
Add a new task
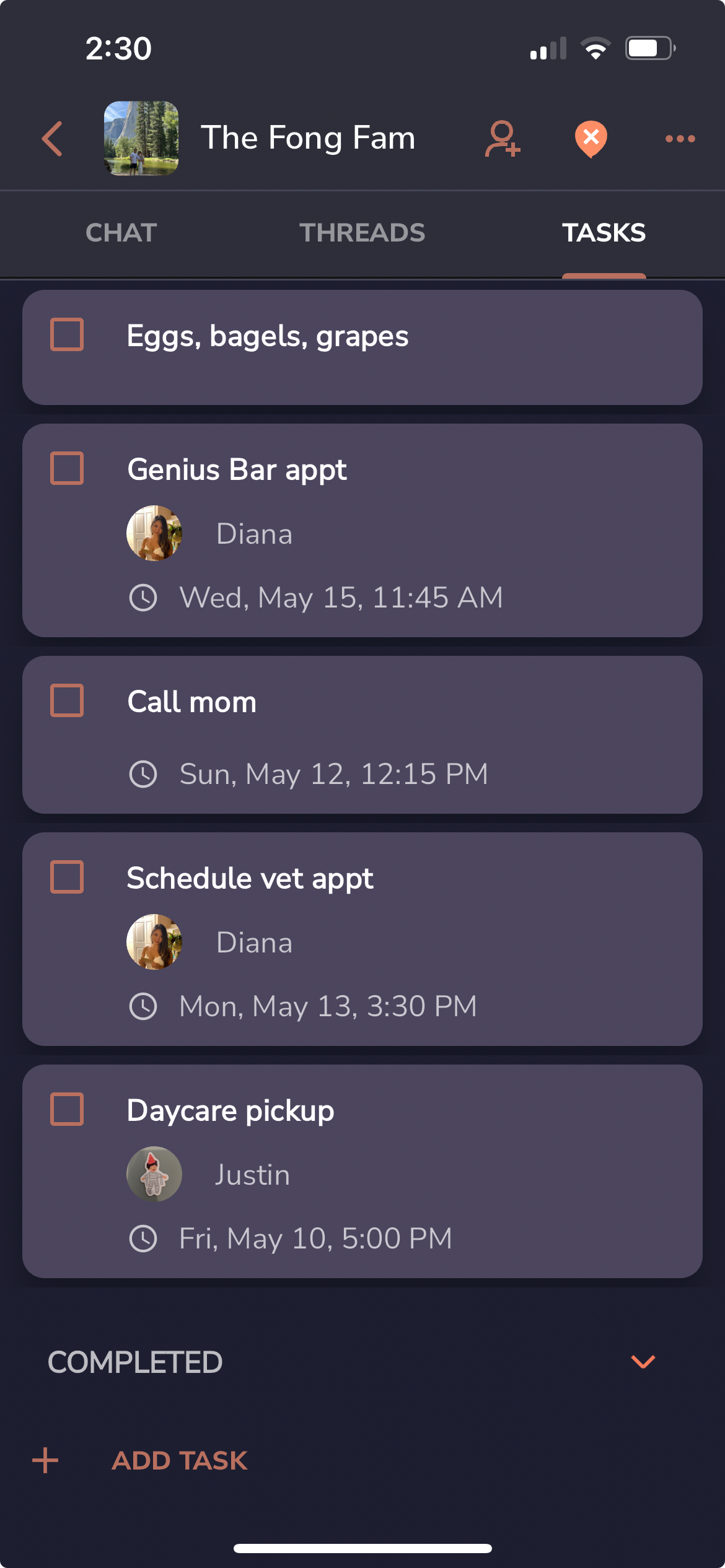pos(140,1460)
